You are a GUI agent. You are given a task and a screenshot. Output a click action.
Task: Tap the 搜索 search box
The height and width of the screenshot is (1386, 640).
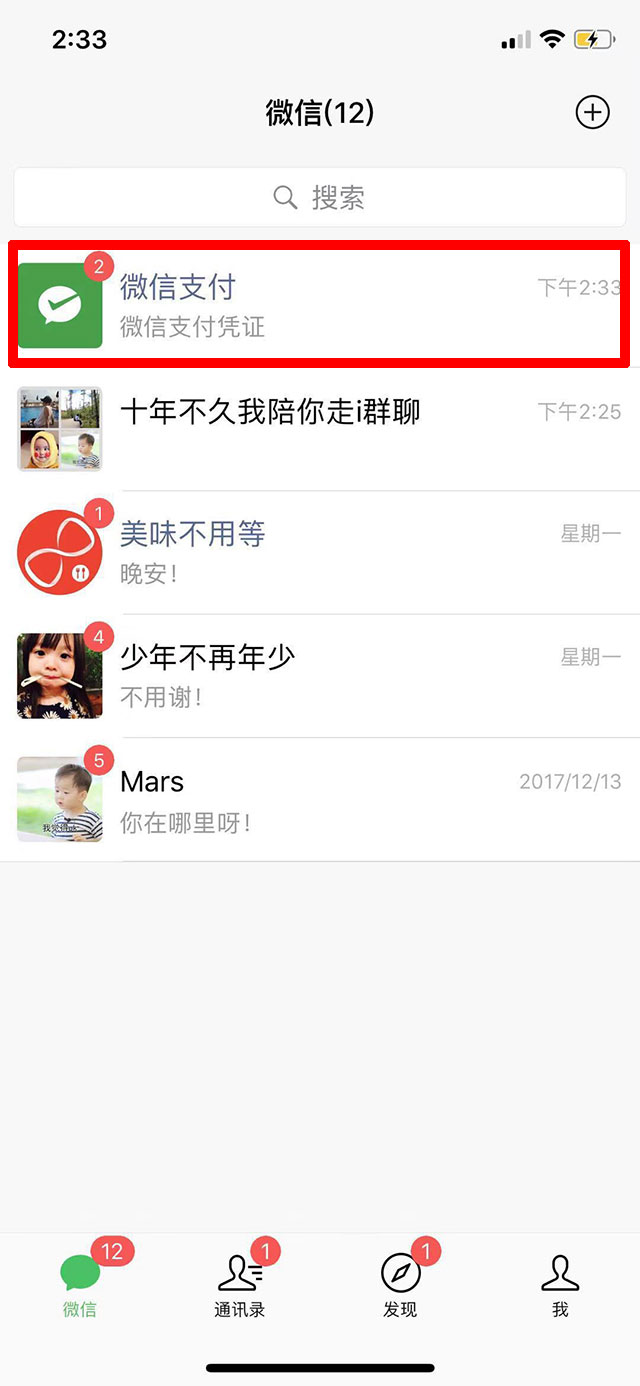coord(320,197)
